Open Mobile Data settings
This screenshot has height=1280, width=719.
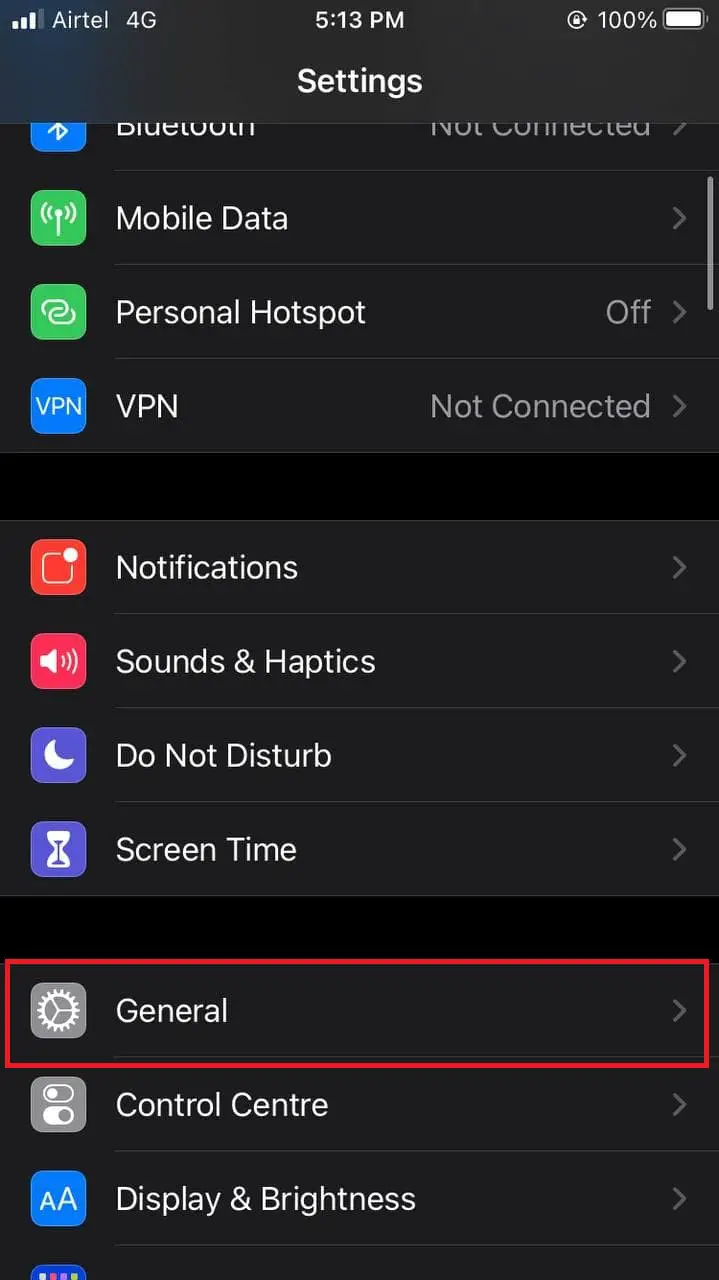[x=359, y=218]
